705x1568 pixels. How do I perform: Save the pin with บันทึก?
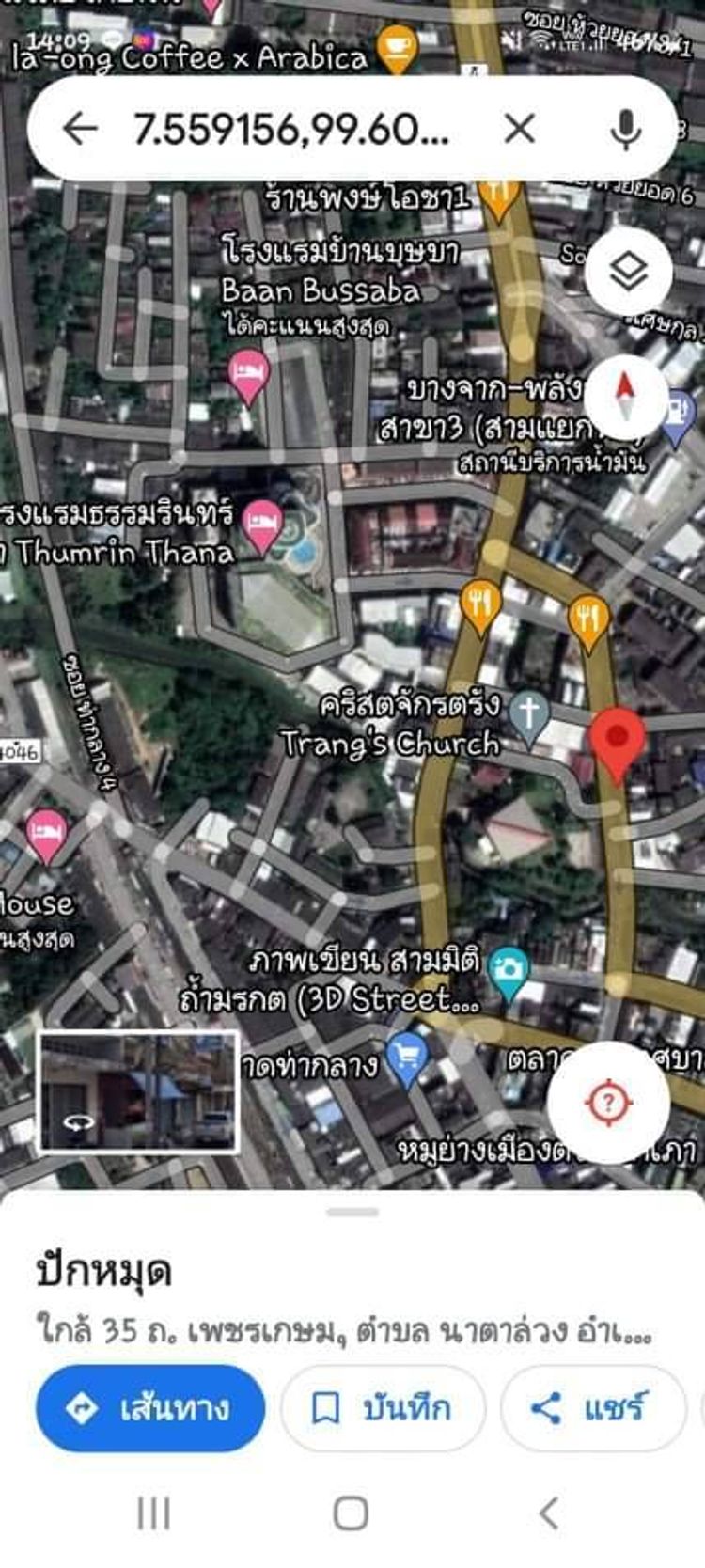pos(383,1407)
